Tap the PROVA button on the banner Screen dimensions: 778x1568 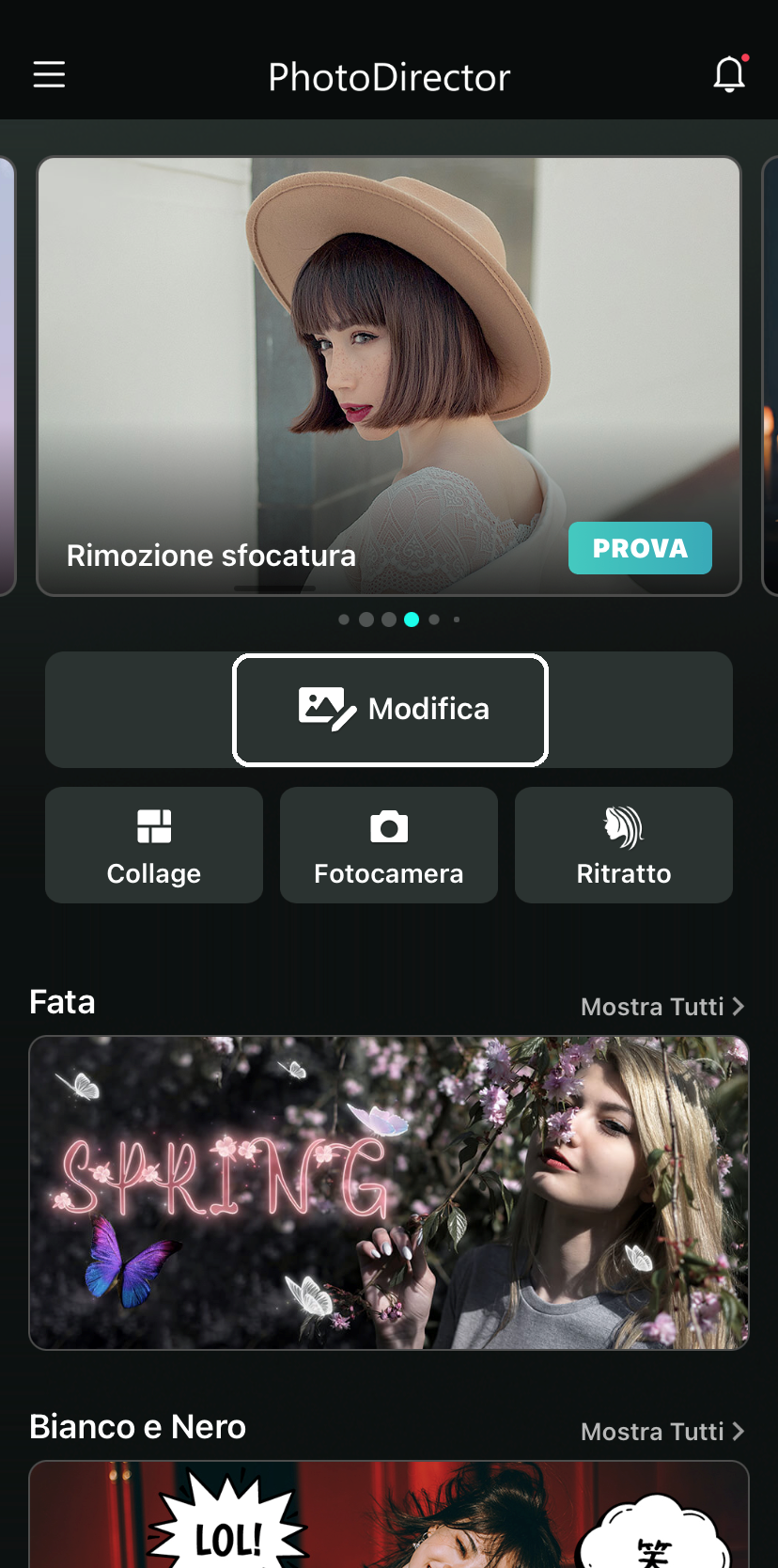click(640, 548)
